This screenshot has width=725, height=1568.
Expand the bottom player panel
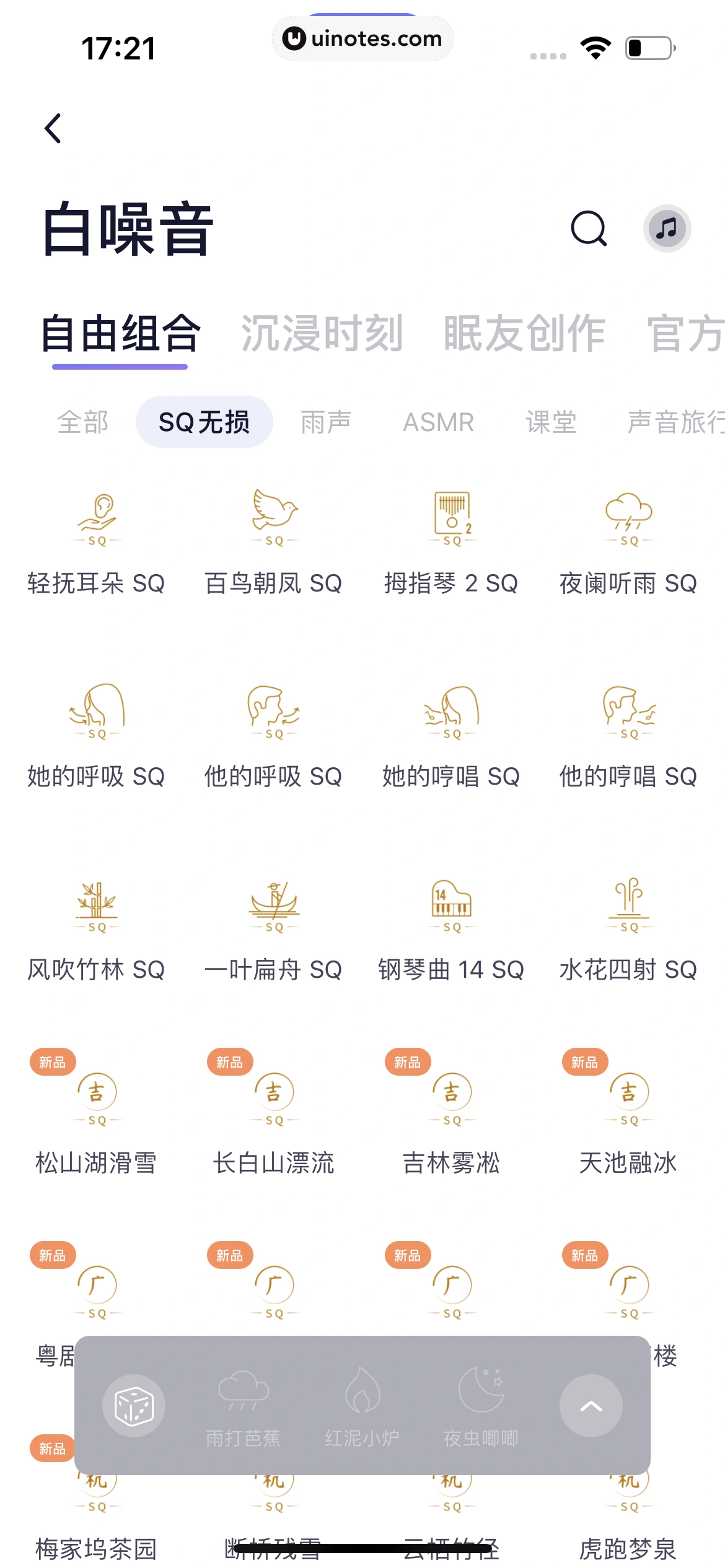[590, 1405]
